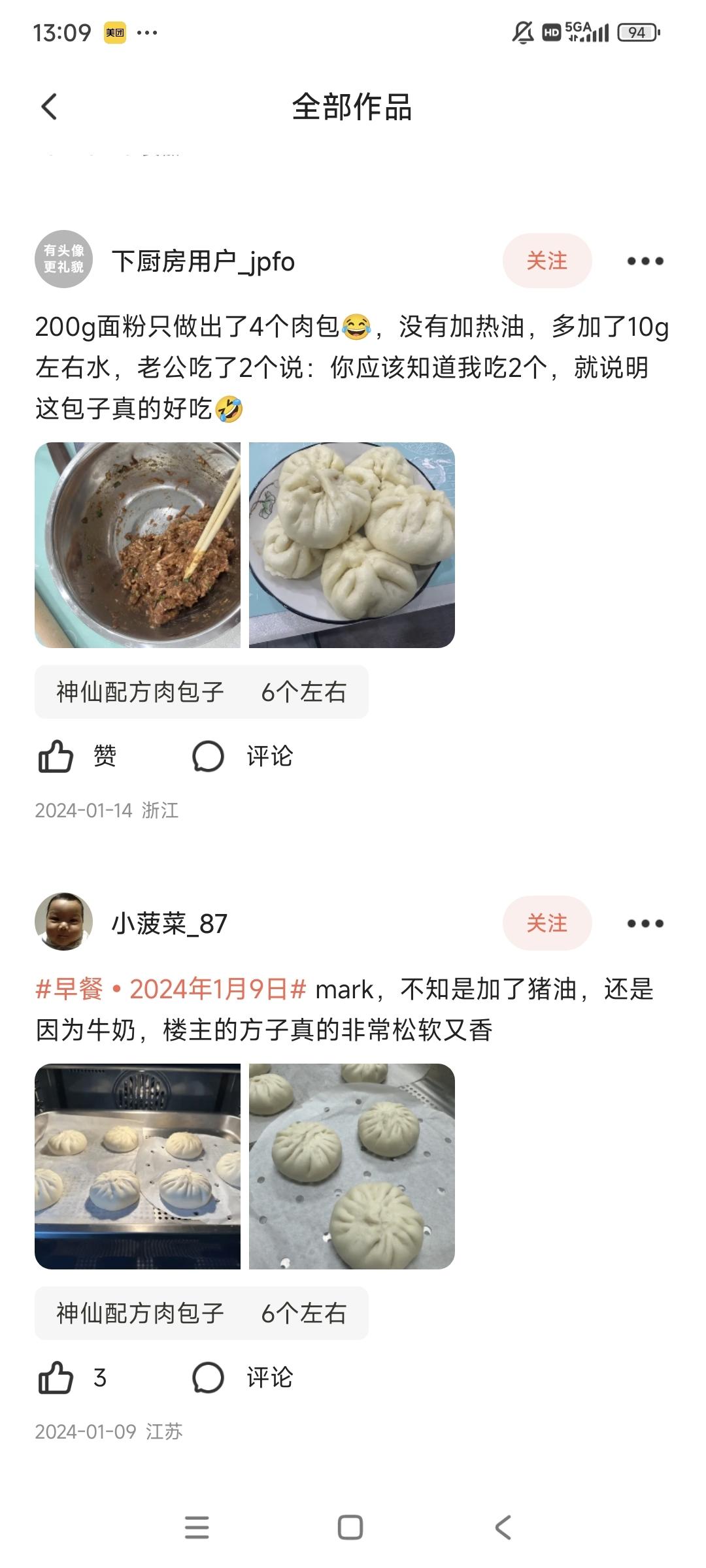Visit 小菠菜_87's profile avatar

click(63, 921)
